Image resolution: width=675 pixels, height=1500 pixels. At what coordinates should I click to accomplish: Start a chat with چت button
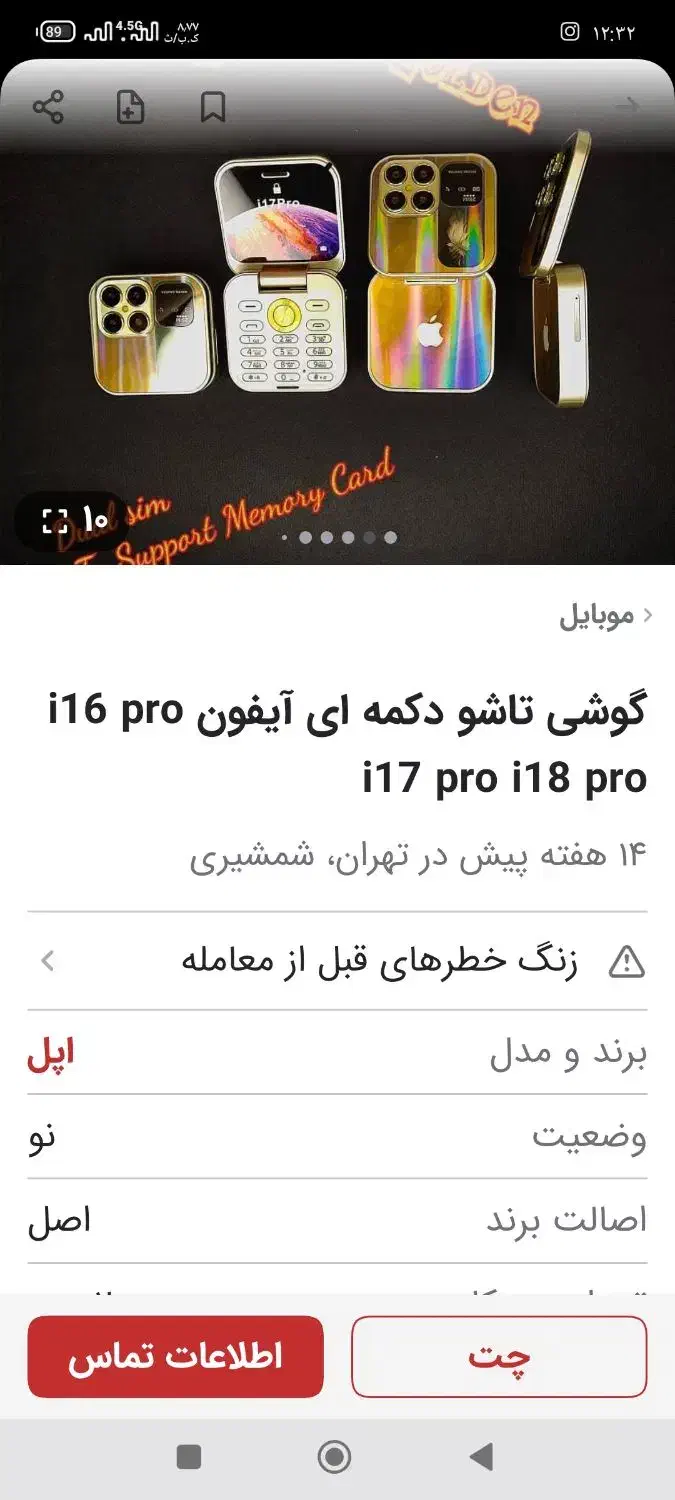[499, 1357]
